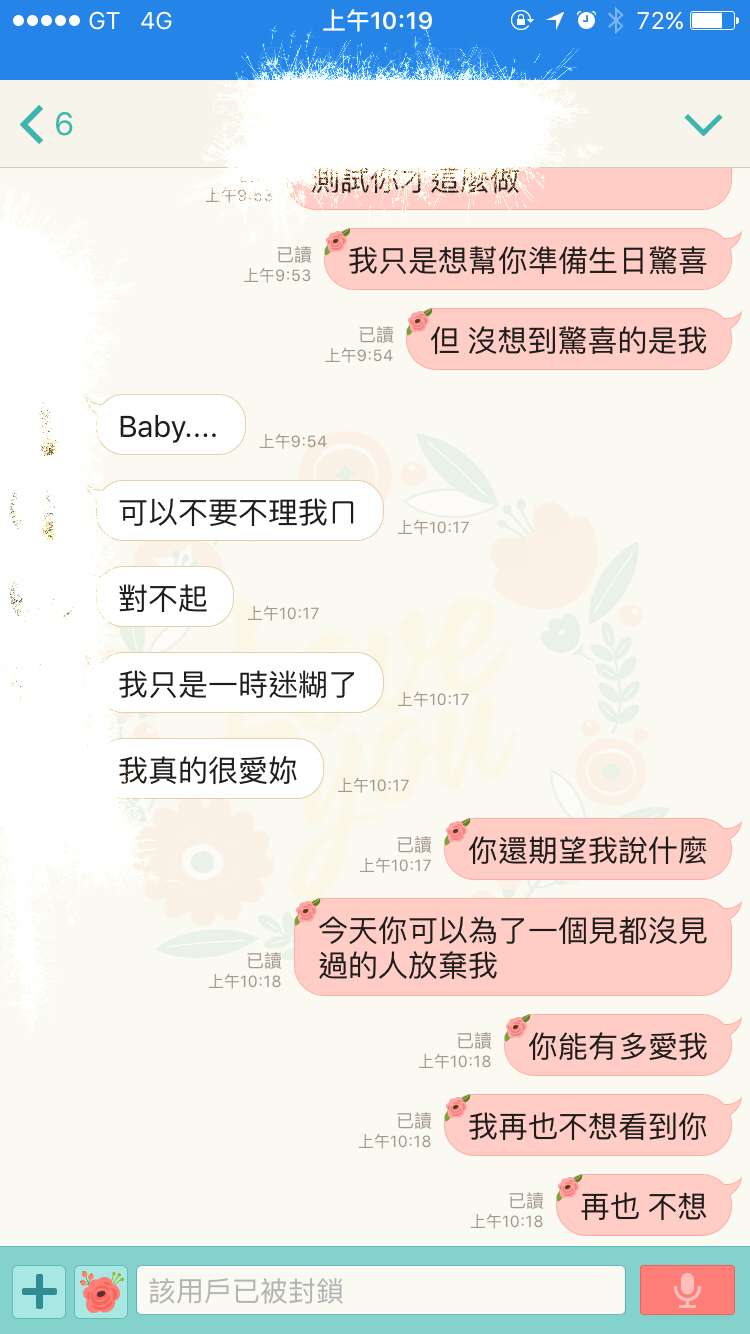This screenshot has width=750, height=1334.
Task: Tap the red microphone voice button
Action: (x=687, y=1291)
